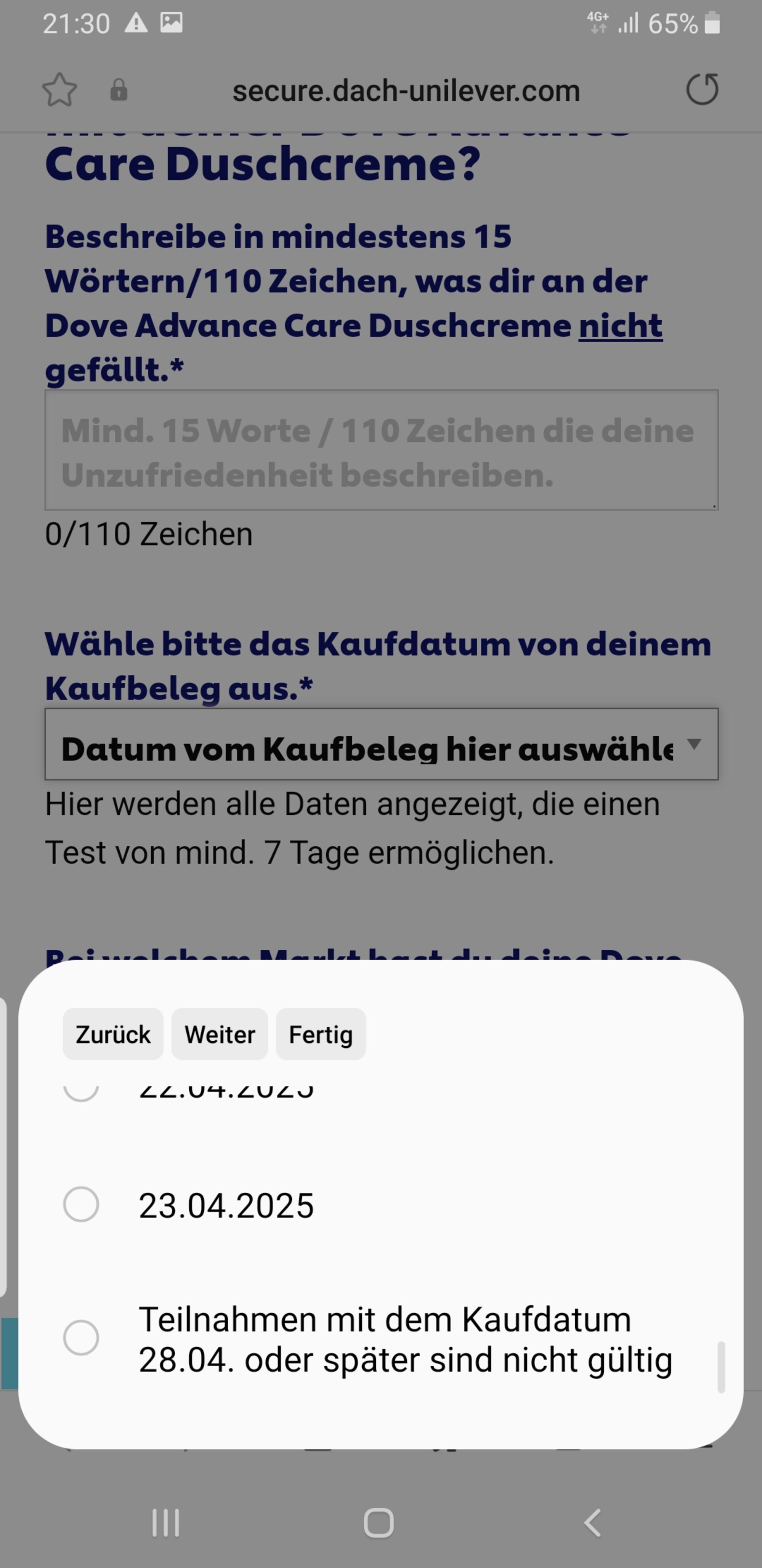Tap the secure.dach-unilever.com address bar

coord(406,91)
